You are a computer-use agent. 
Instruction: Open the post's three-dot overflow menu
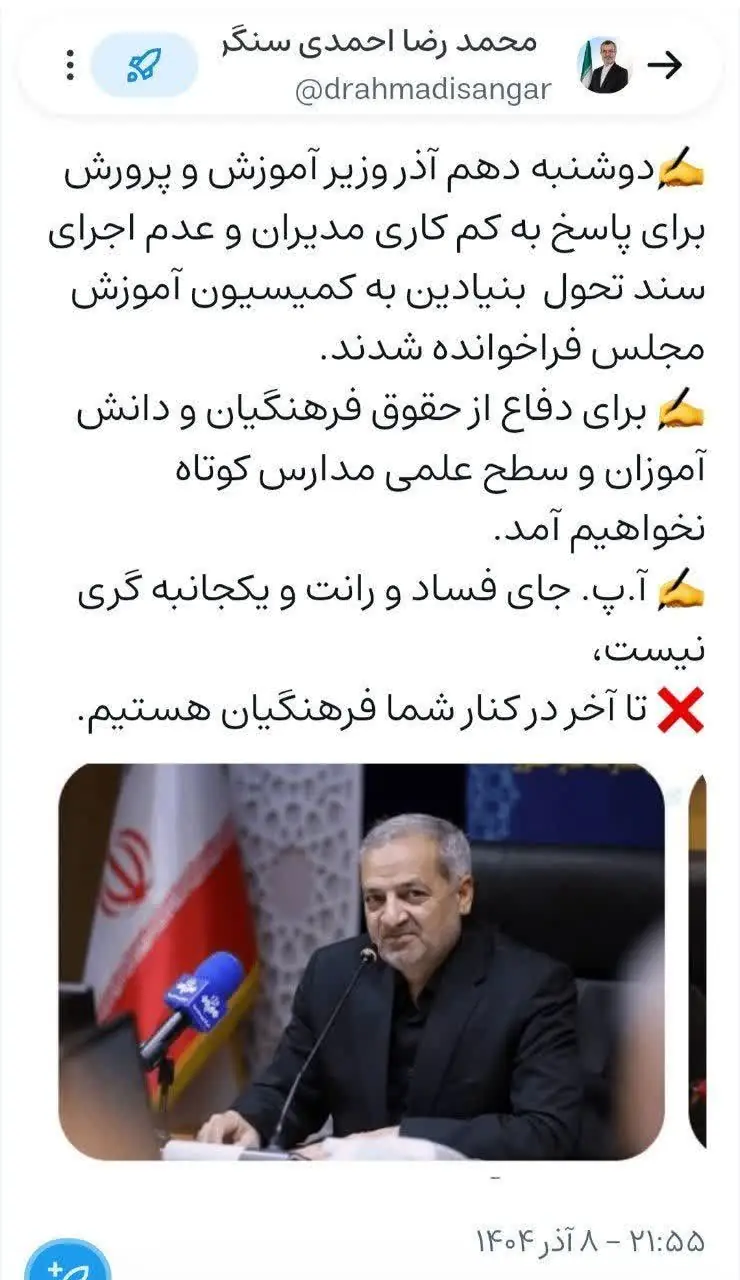69,65
